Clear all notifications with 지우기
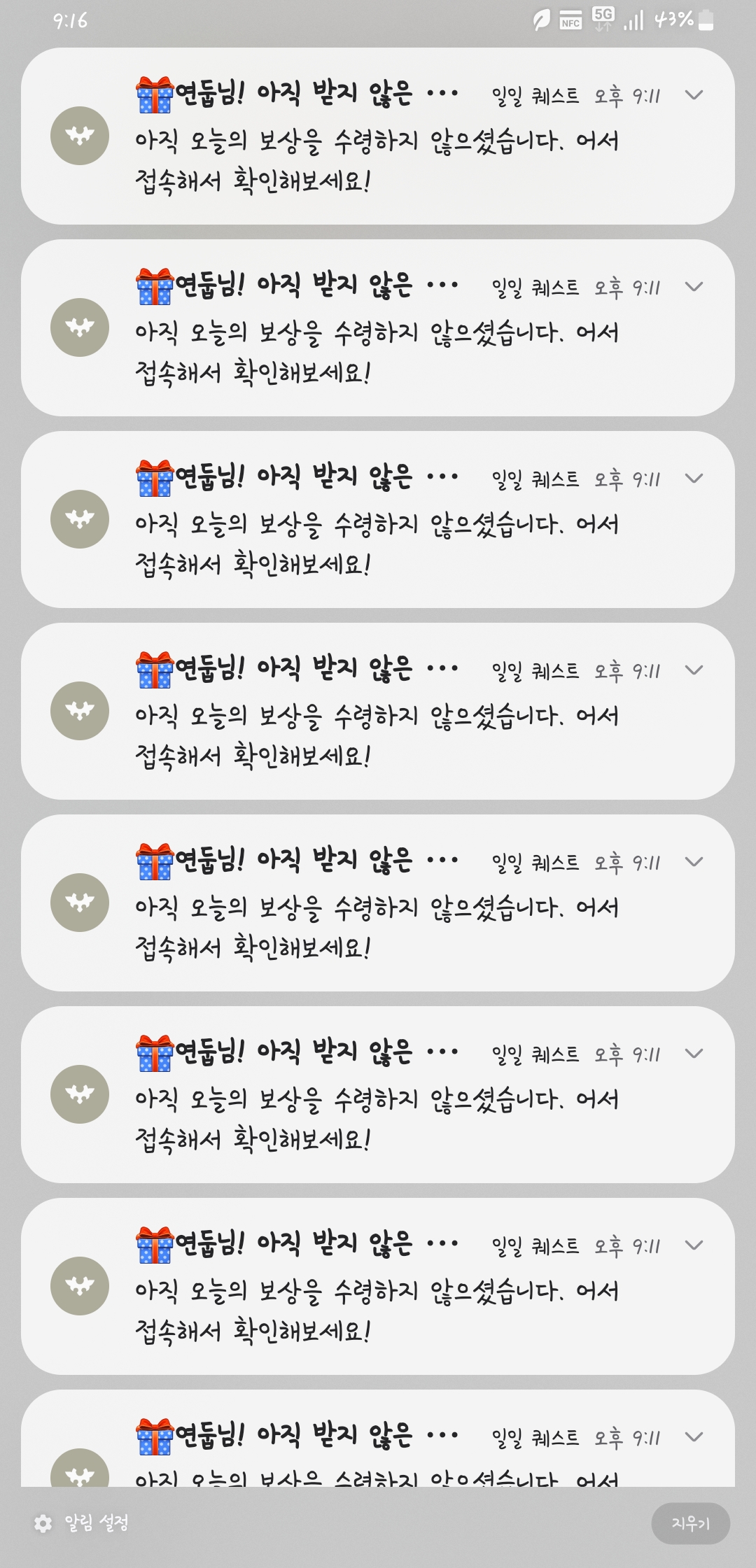The height and width of the screenshot is (1568, 756). [690, 1523]
